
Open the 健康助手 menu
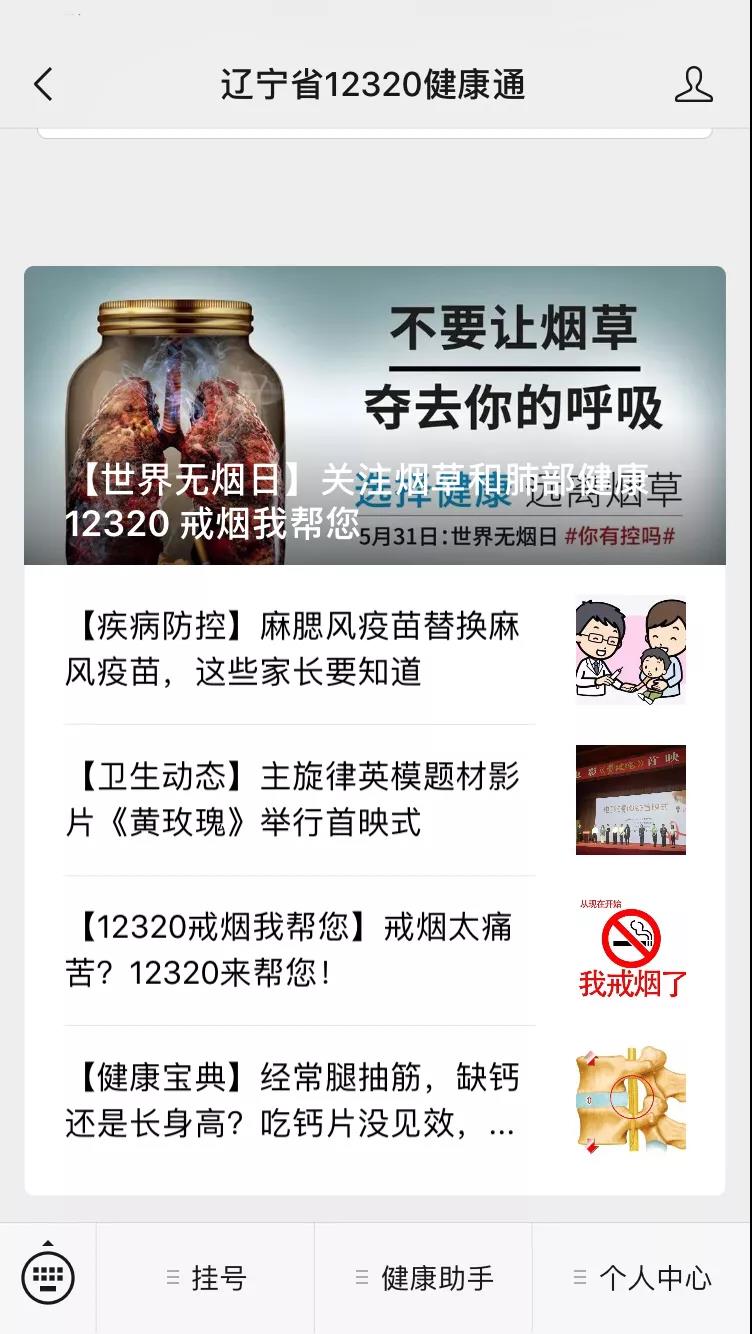pyautogui.click(x=424, y=1278)
